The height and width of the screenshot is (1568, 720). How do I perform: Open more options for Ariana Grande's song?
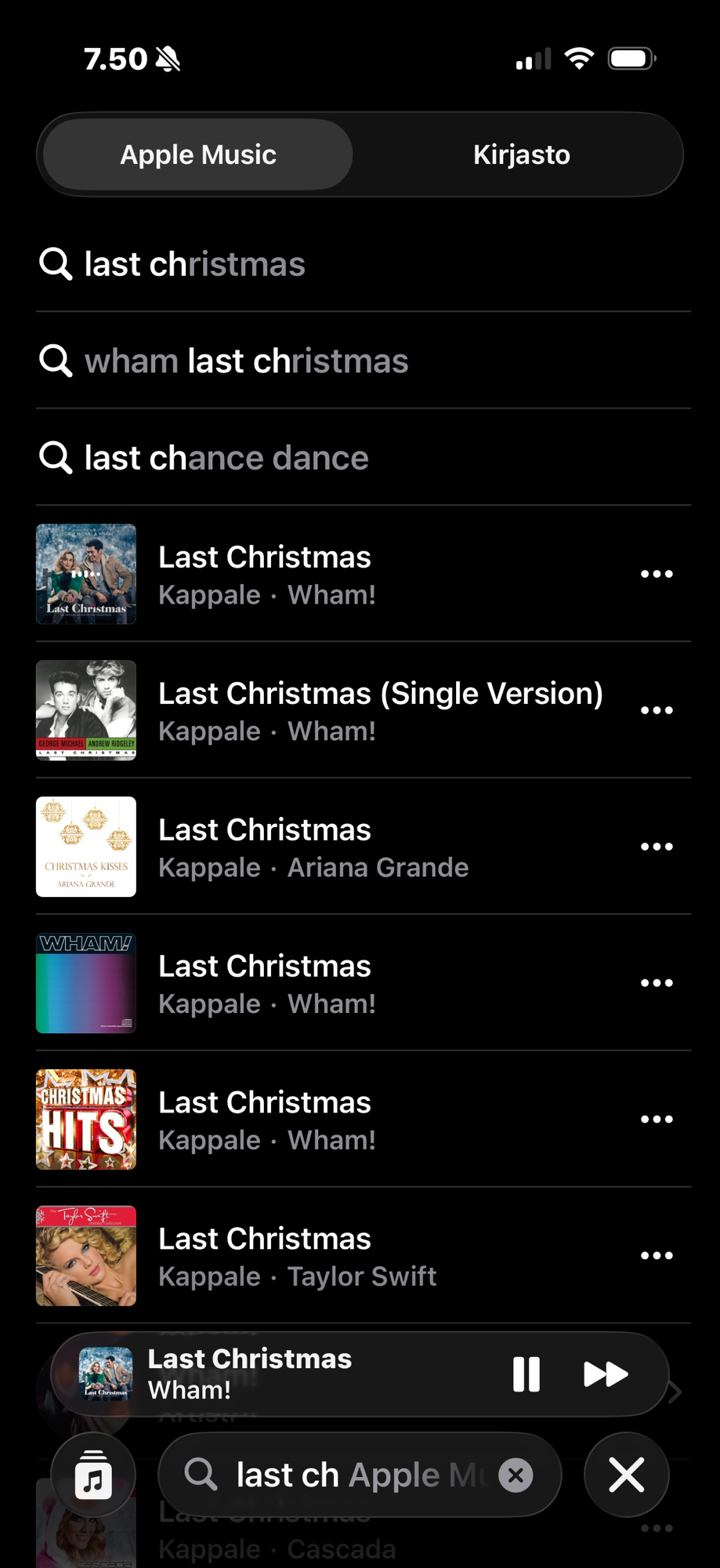(657, 847)
